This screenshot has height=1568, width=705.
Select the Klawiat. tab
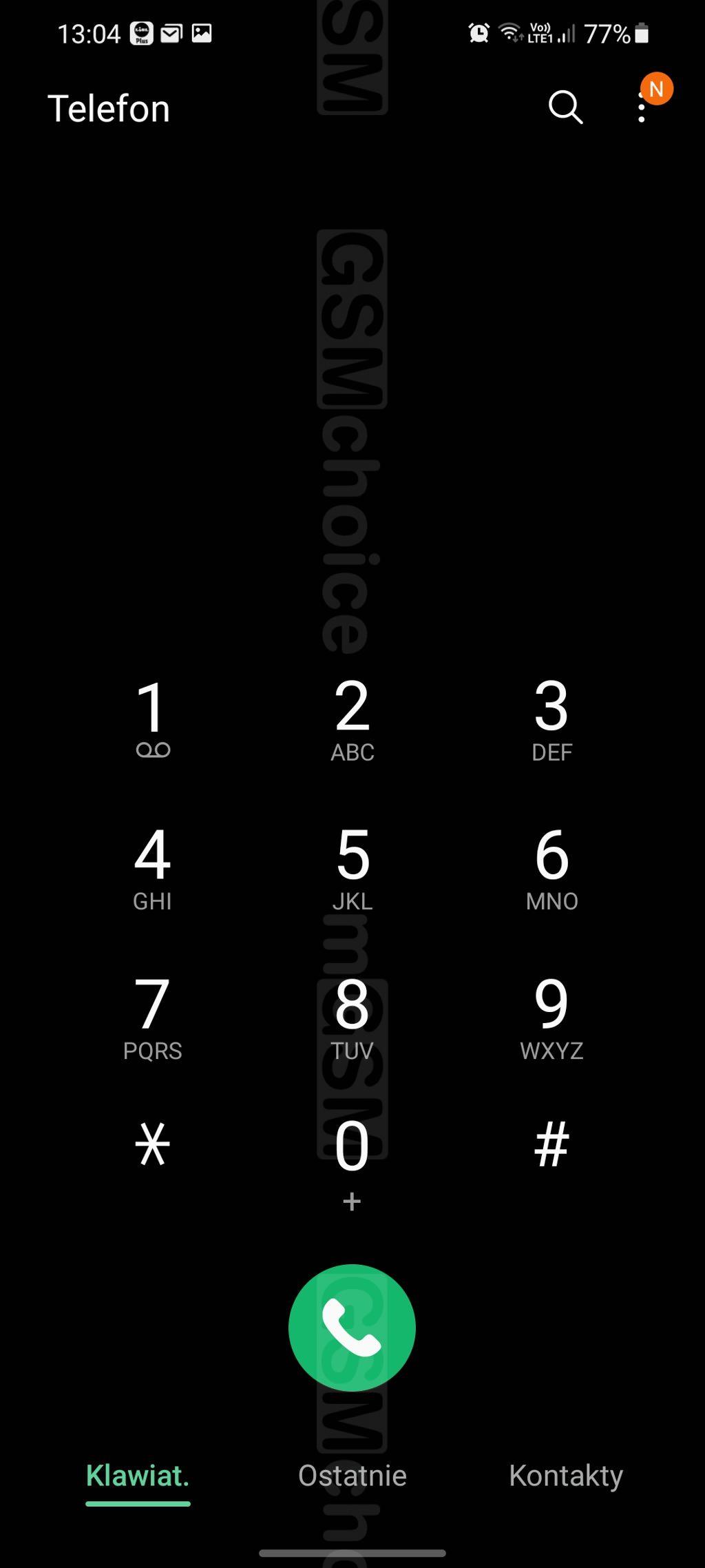click(x=138, y=1476)
